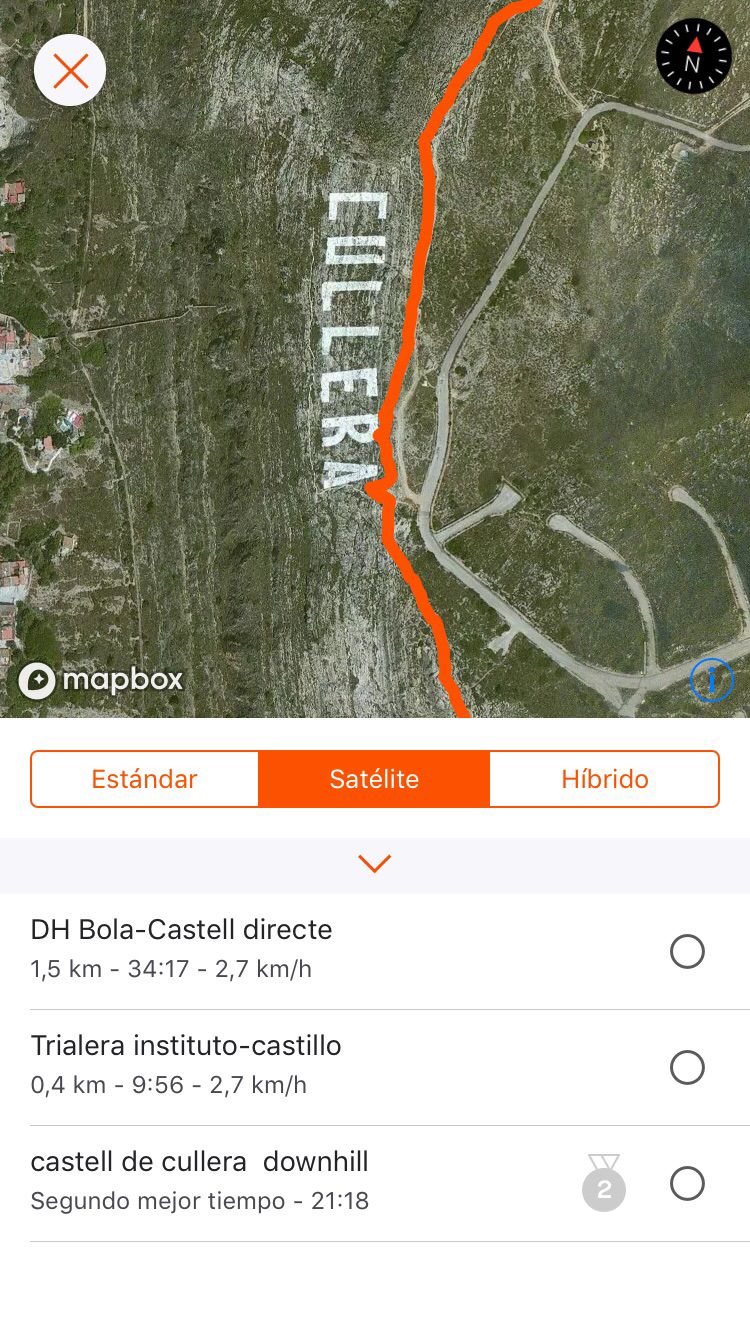Image resolution: width=750 pixels, height=1334 pixels.
Task: Select the Satélite map style
Action: pyautogui.click(x=374, y=779)
